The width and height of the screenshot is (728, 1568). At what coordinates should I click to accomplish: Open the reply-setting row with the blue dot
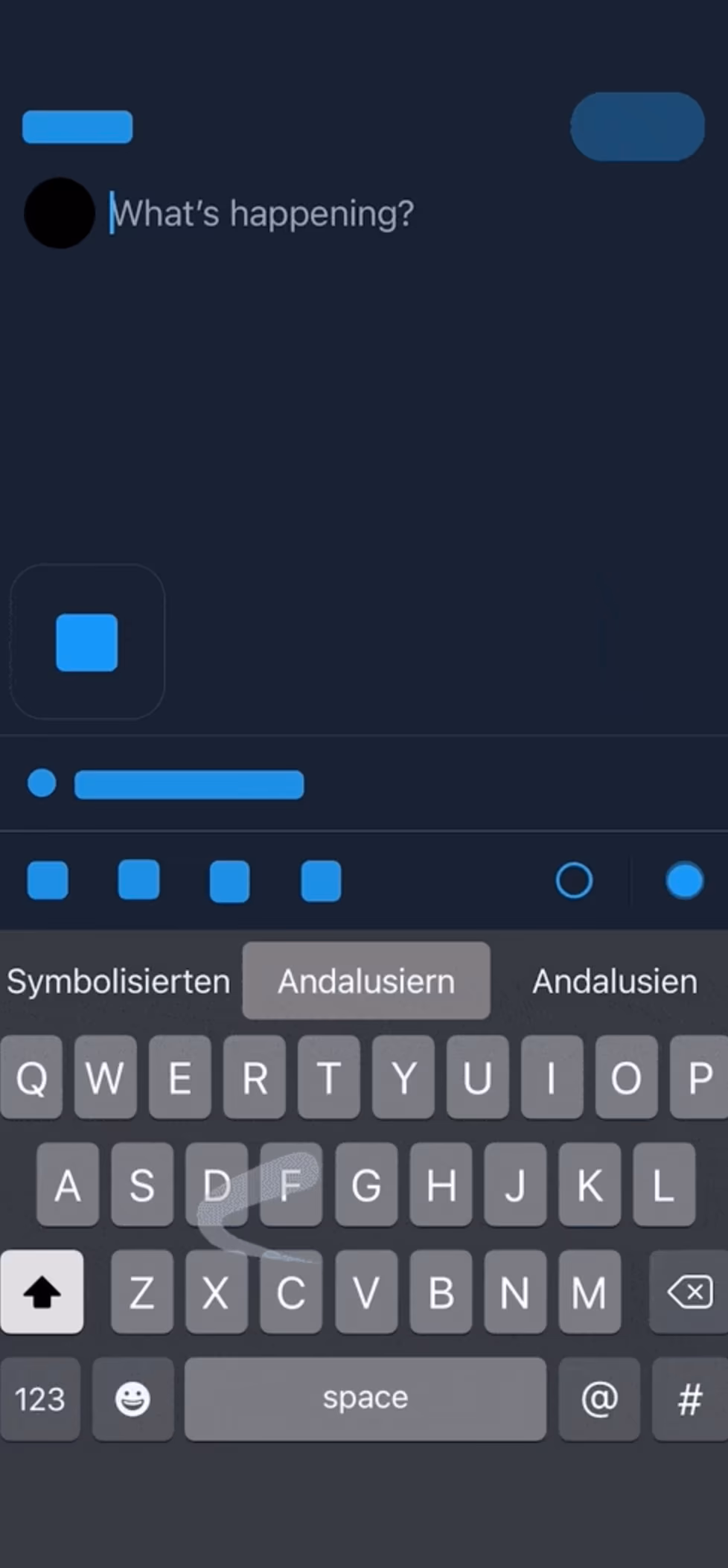pos(167,784)
